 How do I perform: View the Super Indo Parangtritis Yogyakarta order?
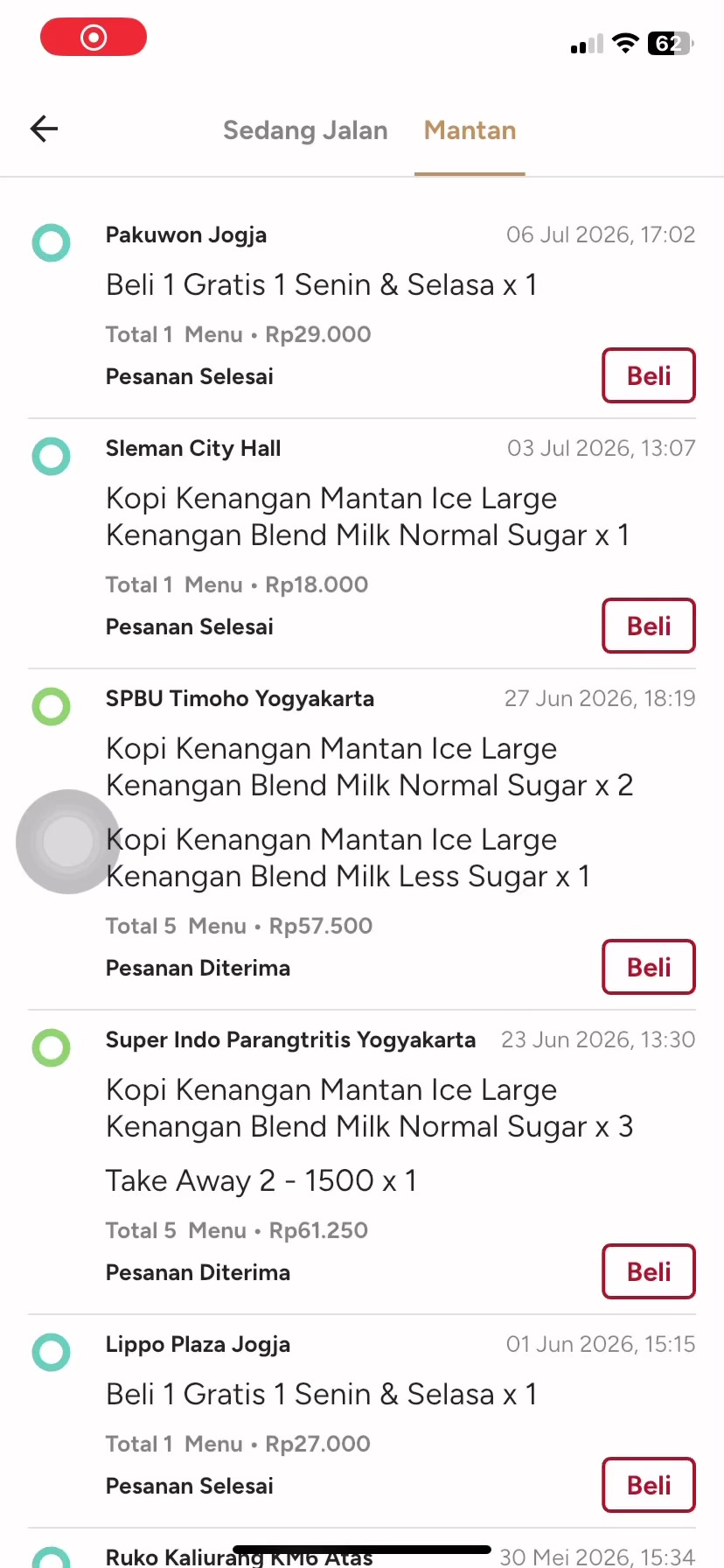coord(362,1162)
